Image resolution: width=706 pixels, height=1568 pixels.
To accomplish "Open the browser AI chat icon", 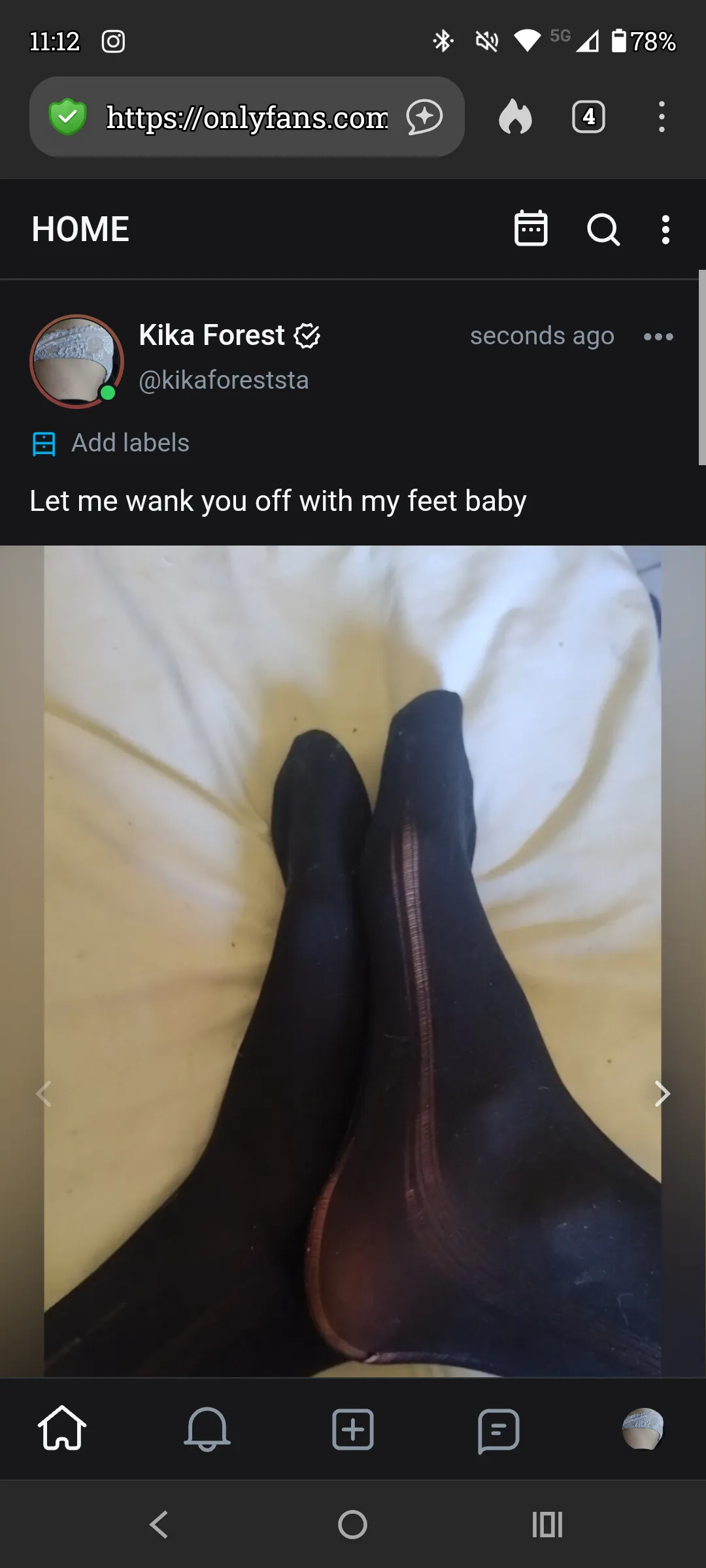I will [425, 118].
